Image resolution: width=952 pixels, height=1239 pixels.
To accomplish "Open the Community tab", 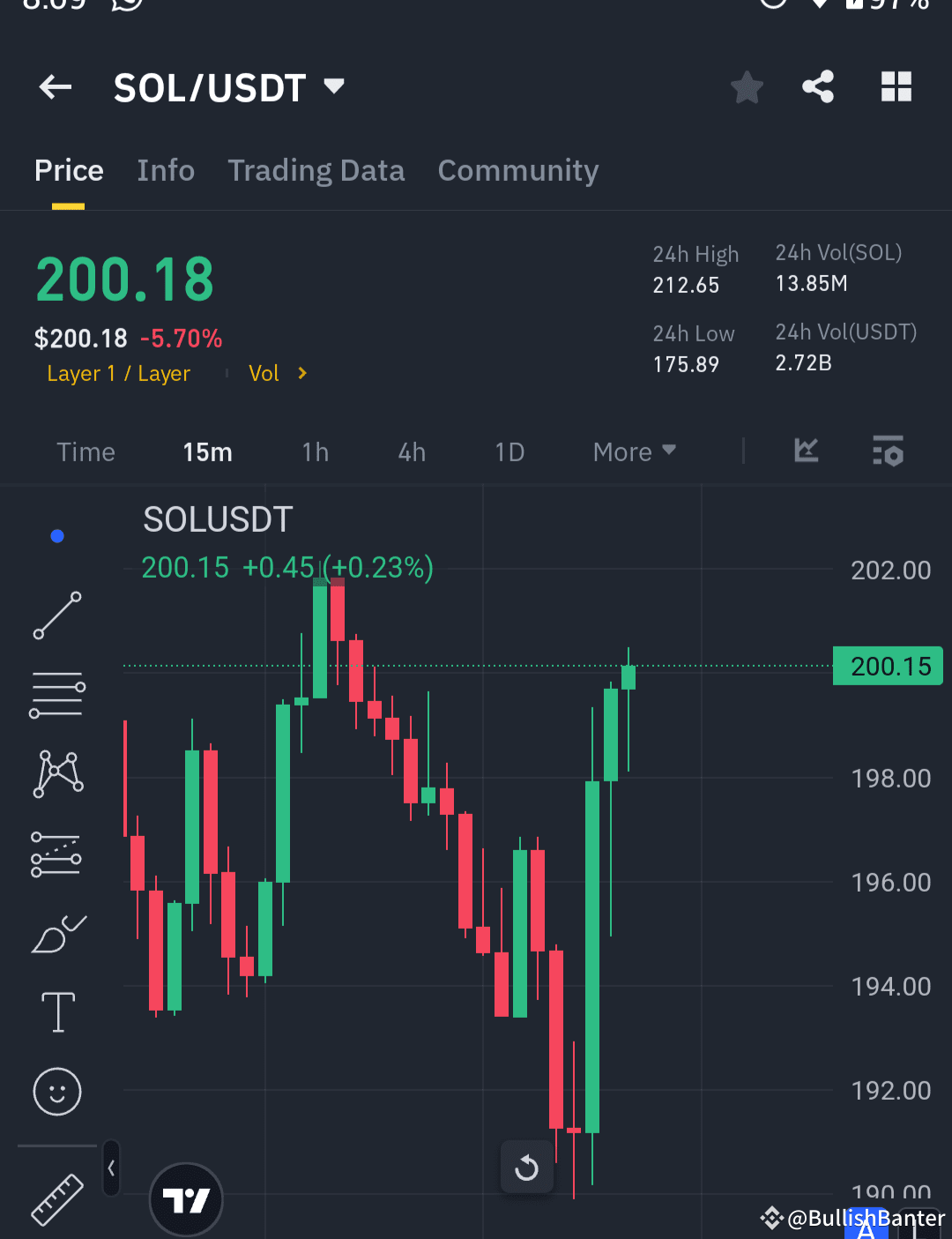I will coord(517,170).
